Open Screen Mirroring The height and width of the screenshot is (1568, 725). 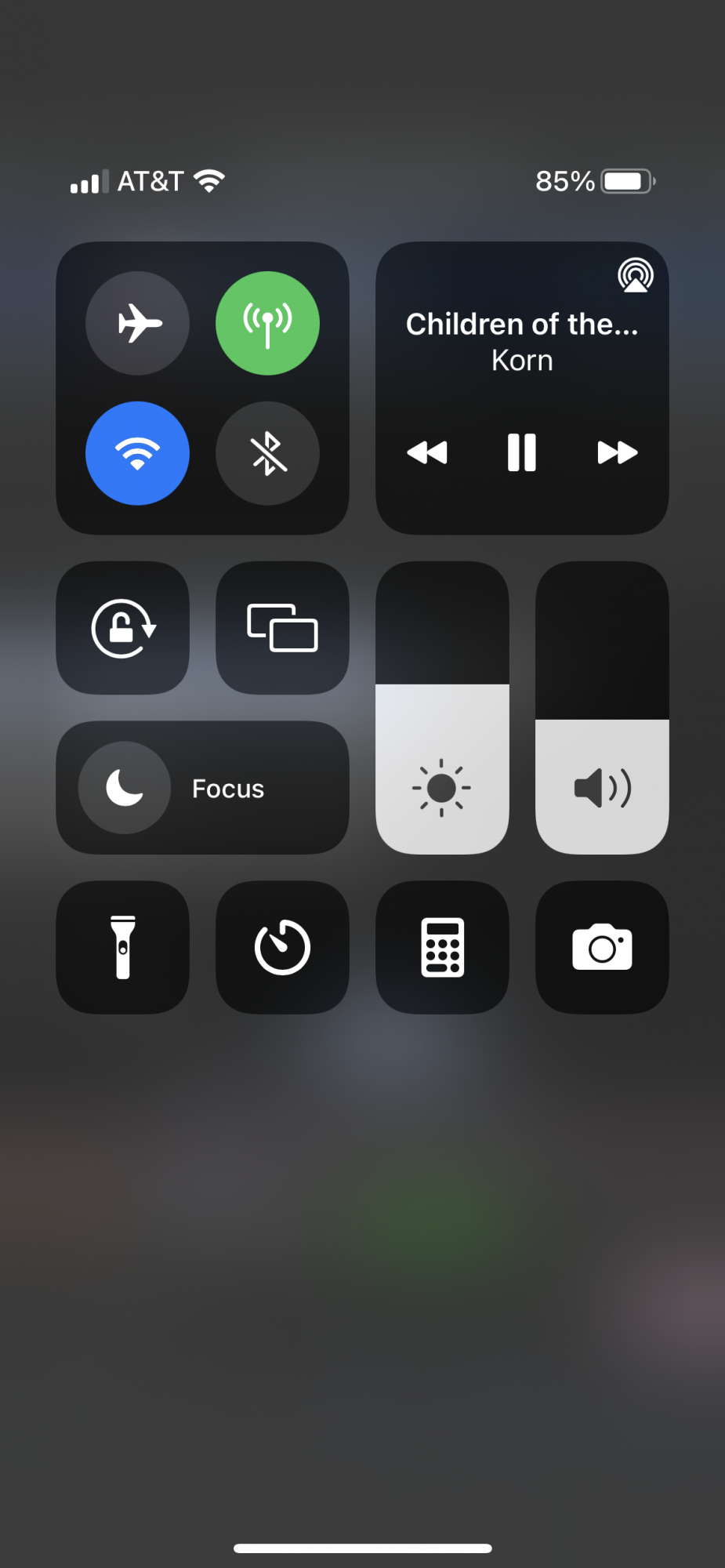[282, 628]
